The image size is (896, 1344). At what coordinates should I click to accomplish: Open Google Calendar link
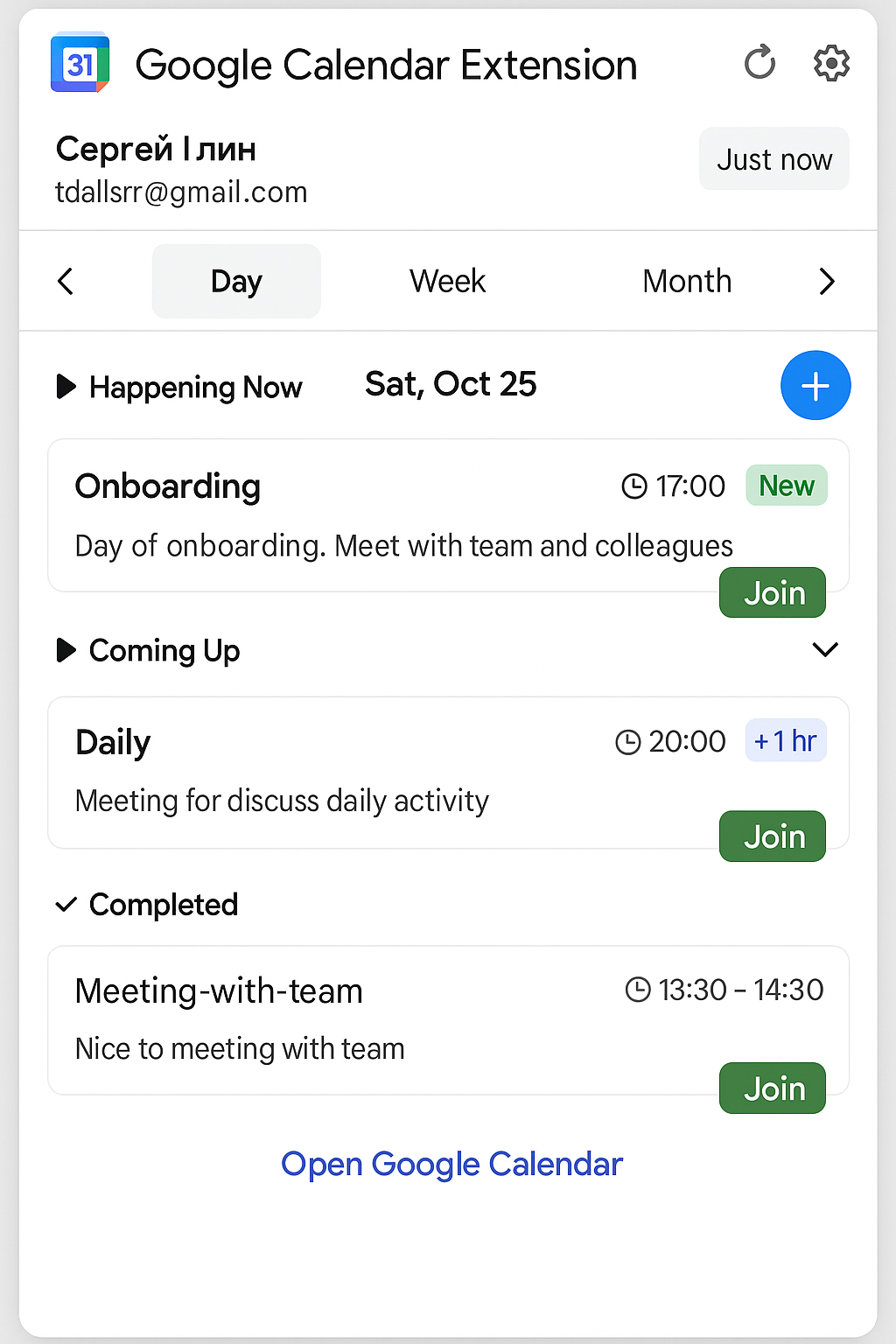point(451,1165)
